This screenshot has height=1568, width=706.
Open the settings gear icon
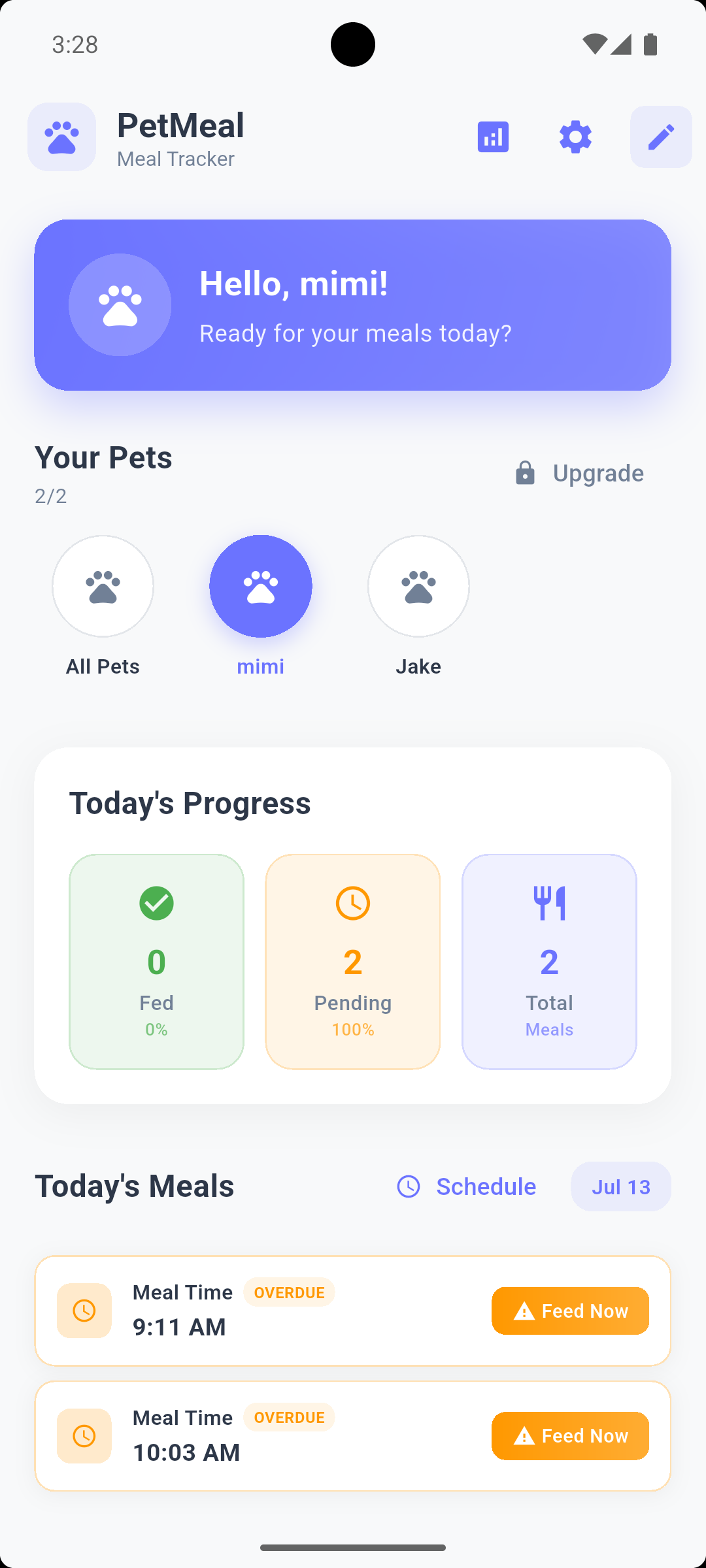[575, 137]
